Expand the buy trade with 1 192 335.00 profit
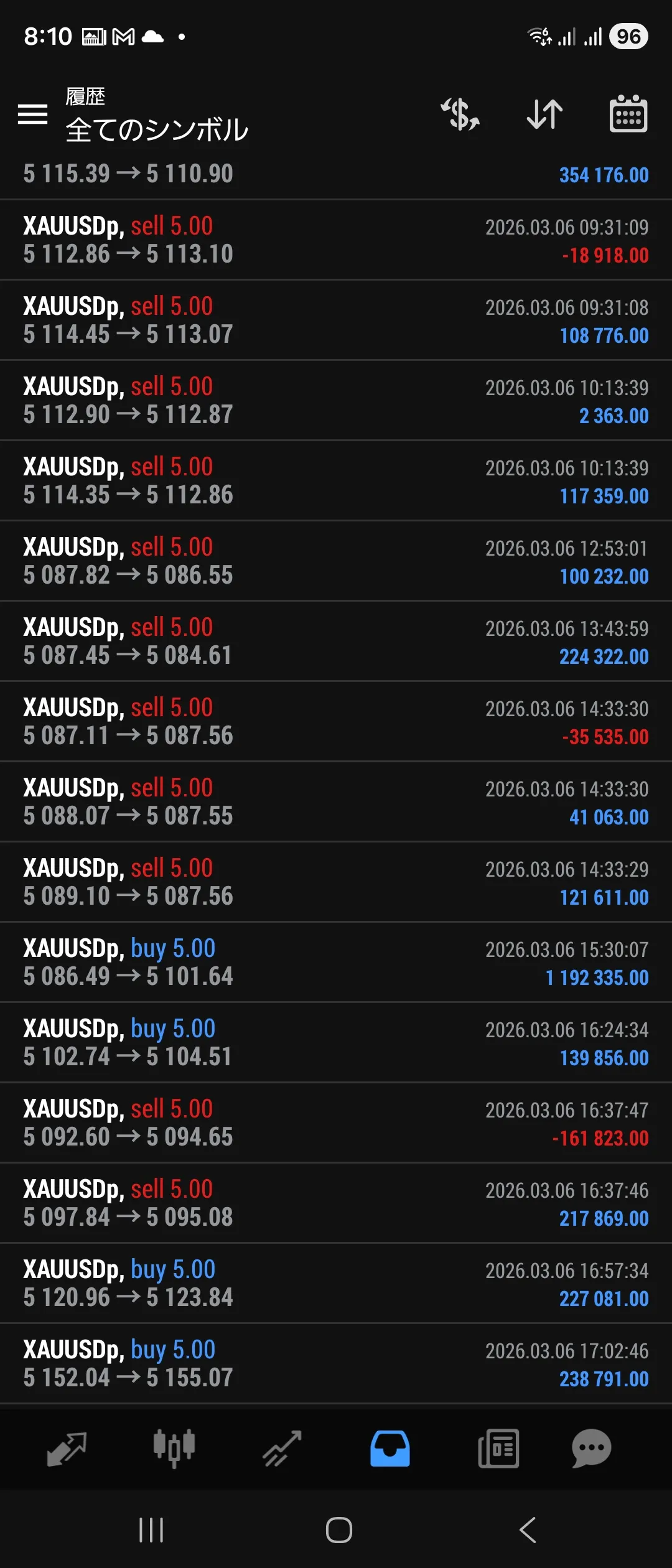The height and width of the screenshot is (1568, 672). click(336, 963)
